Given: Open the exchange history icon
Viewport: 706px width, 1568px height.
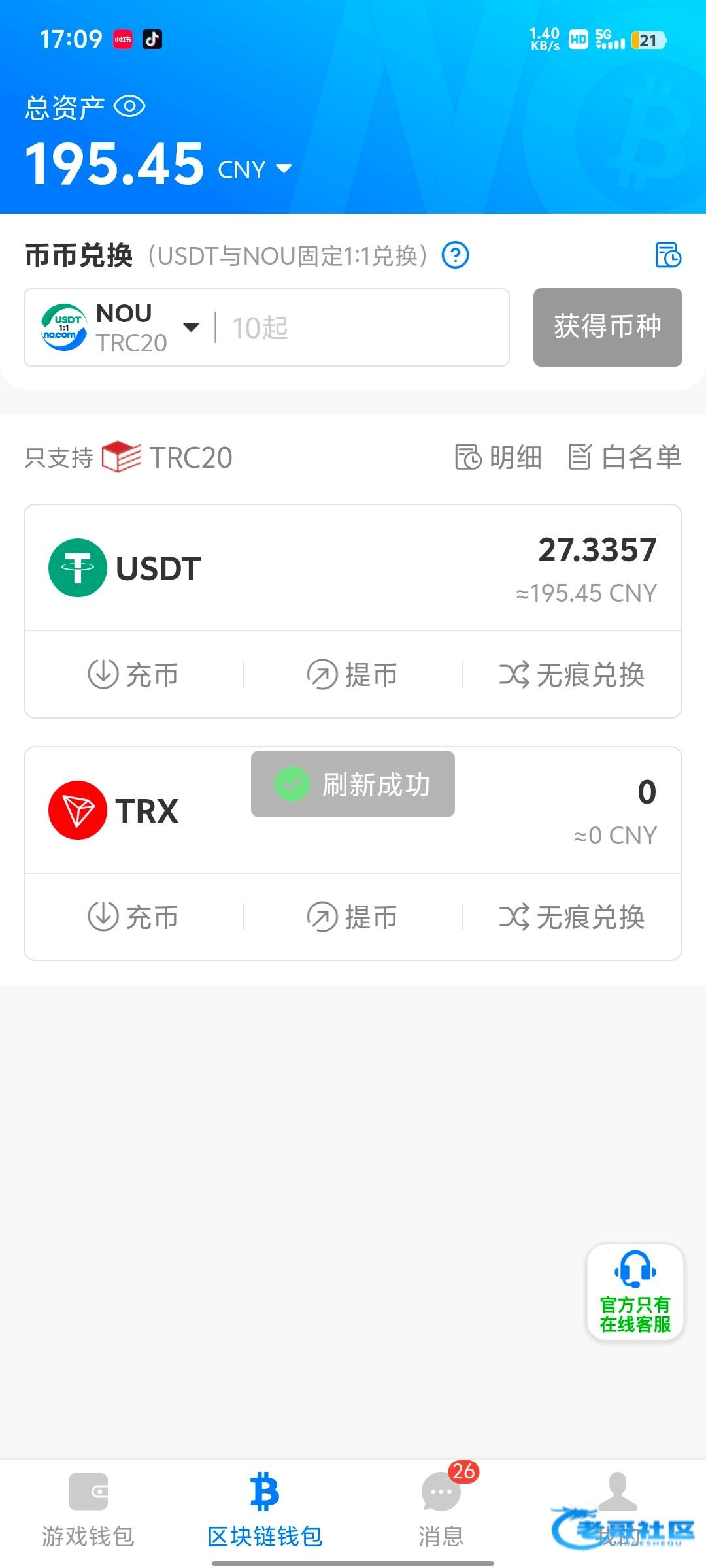Looking at the screenshot, I should pyautogui.click(x=668, y=255).
